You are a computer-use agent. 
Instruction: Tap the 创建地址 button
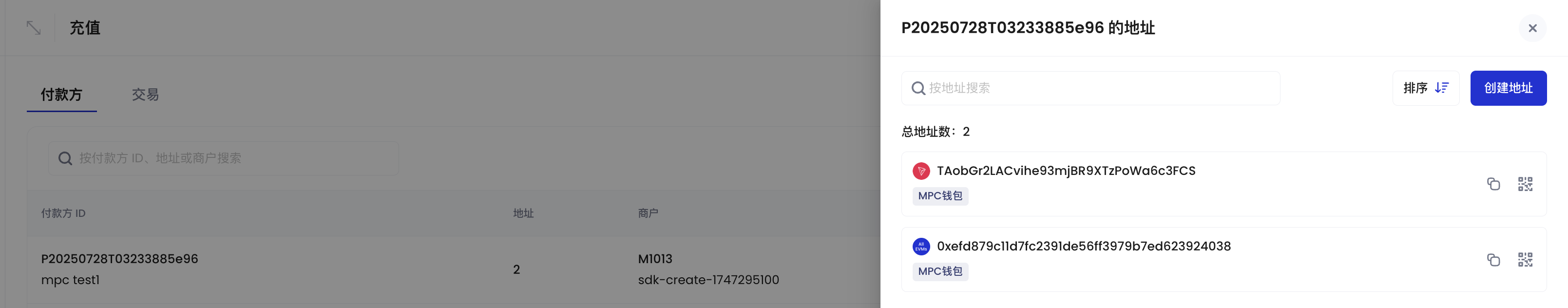click(x=1508, y=88)
